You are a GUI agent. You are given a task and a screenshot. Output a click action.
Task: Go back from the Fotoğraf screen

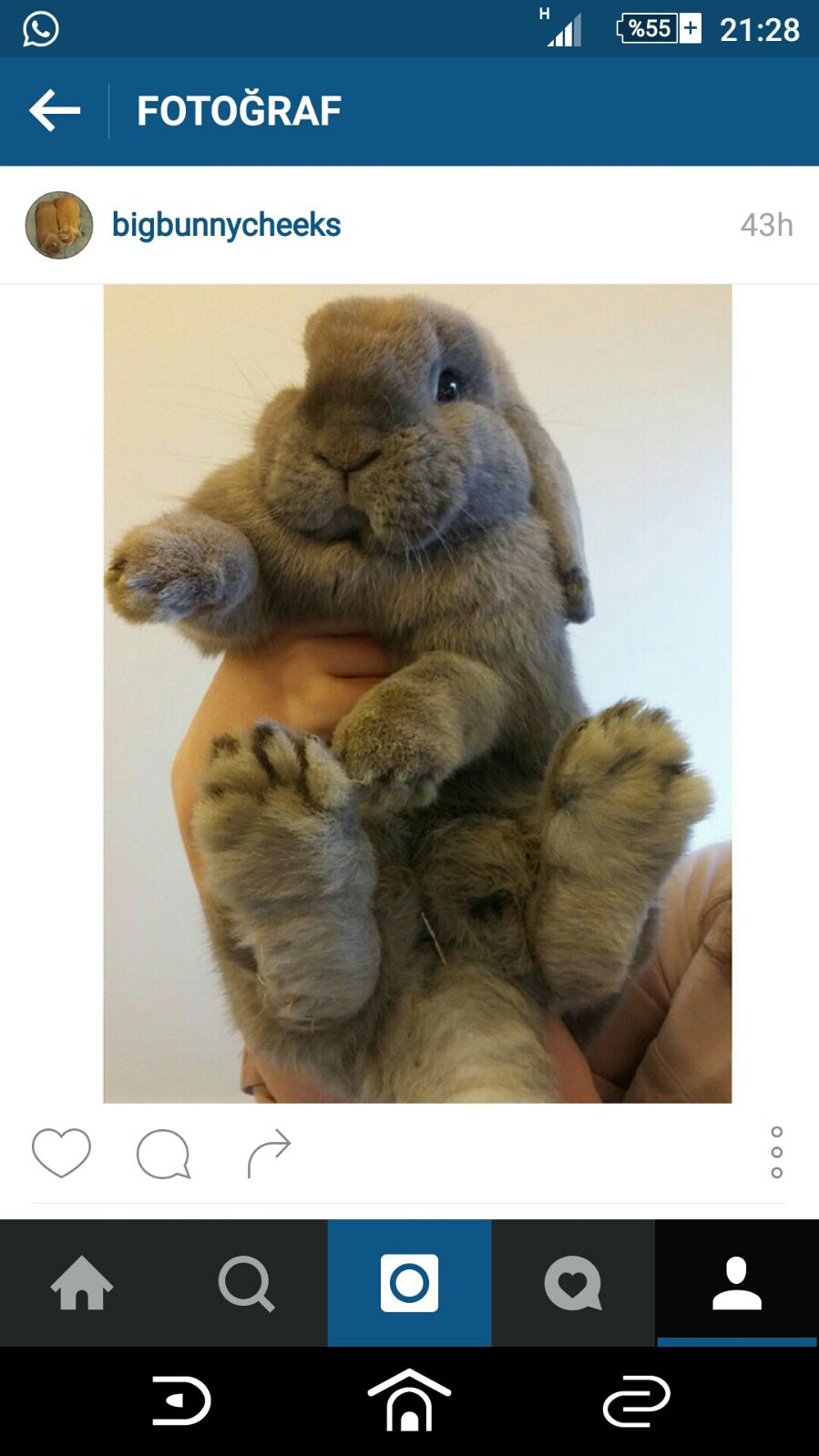tap(55, 111)
